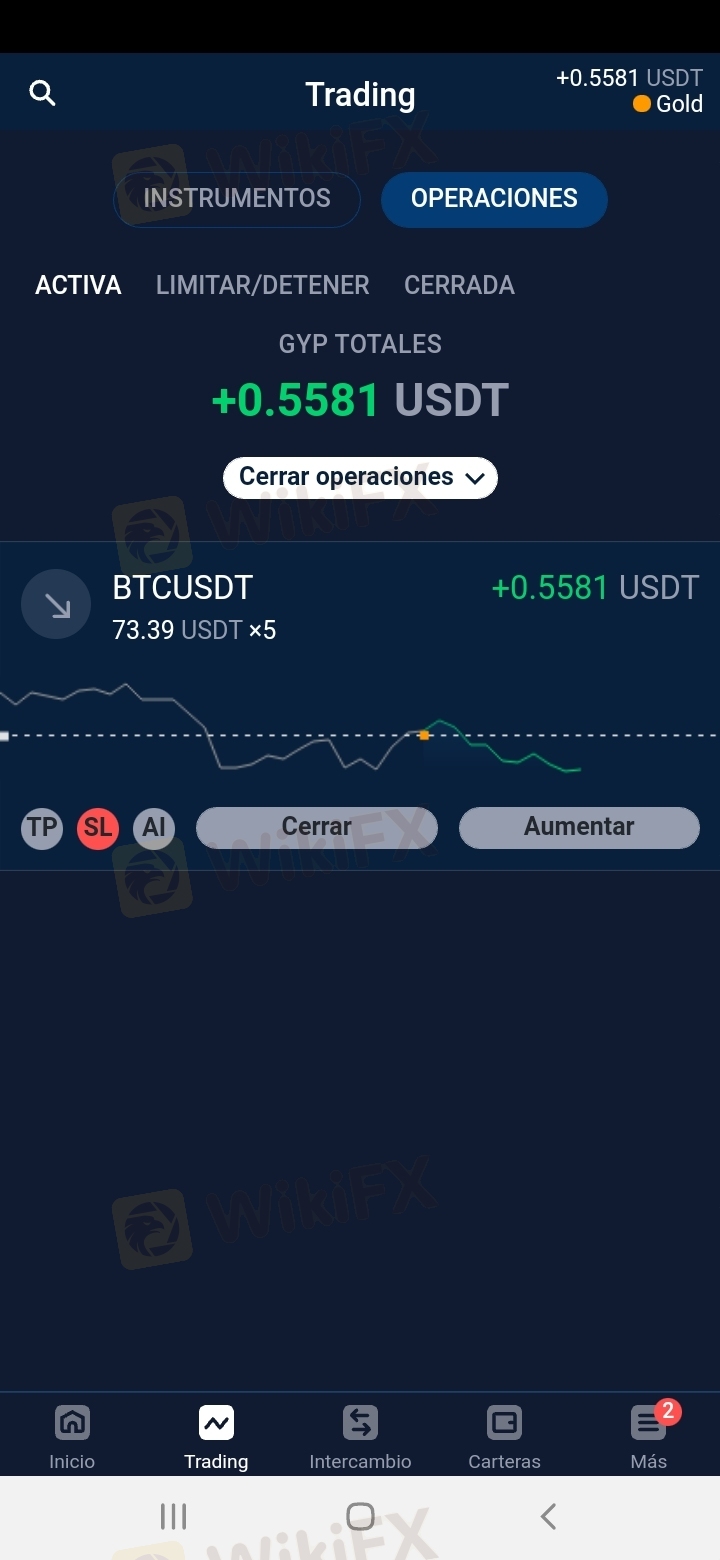The height and width of the screenshot is (1560, 720).
Task: Expand the Cerrar operaciones dropdown
Action: click(x=360, y=477)
